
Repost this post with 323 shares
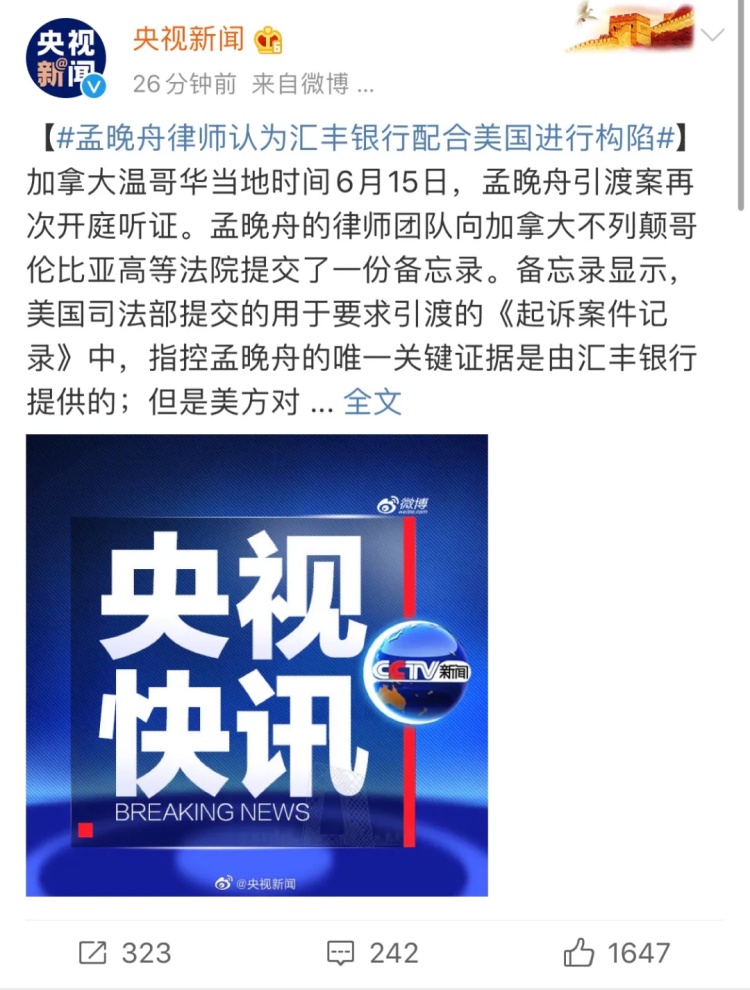click(x=125, y=953)
